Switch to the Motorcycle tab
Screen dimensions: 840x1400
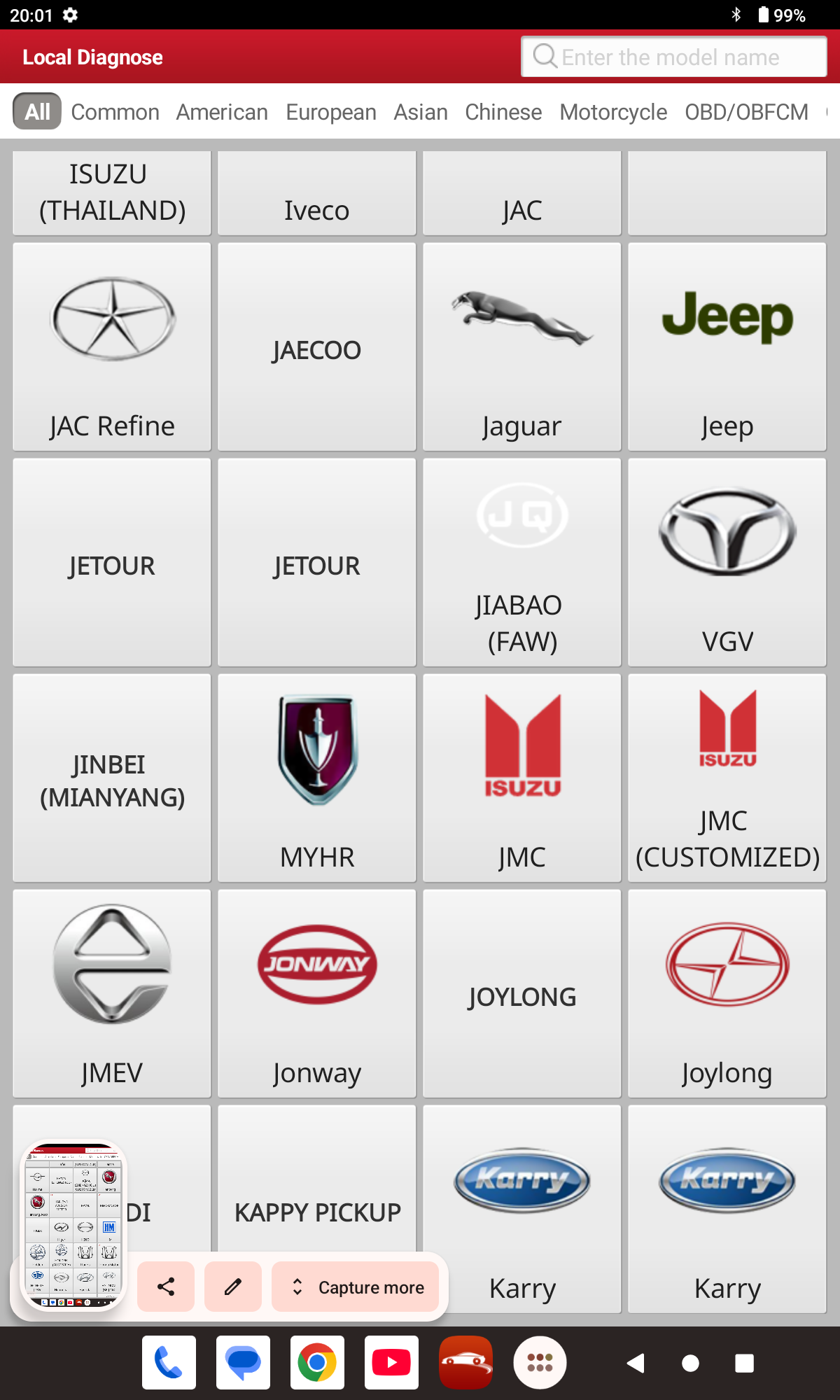[x=612, y=112]
